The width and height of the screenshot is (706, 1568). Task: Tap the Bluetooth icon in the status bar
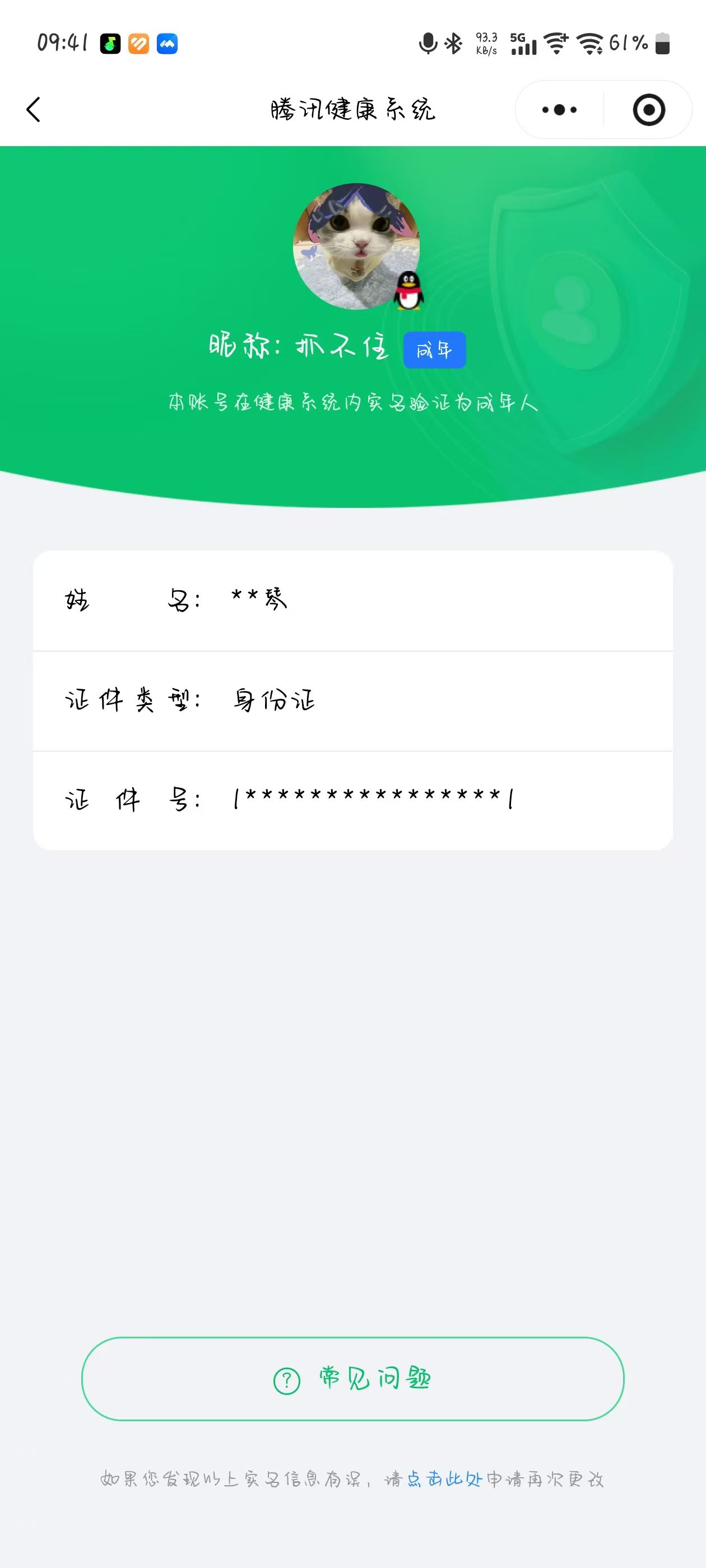coord(454,43)
